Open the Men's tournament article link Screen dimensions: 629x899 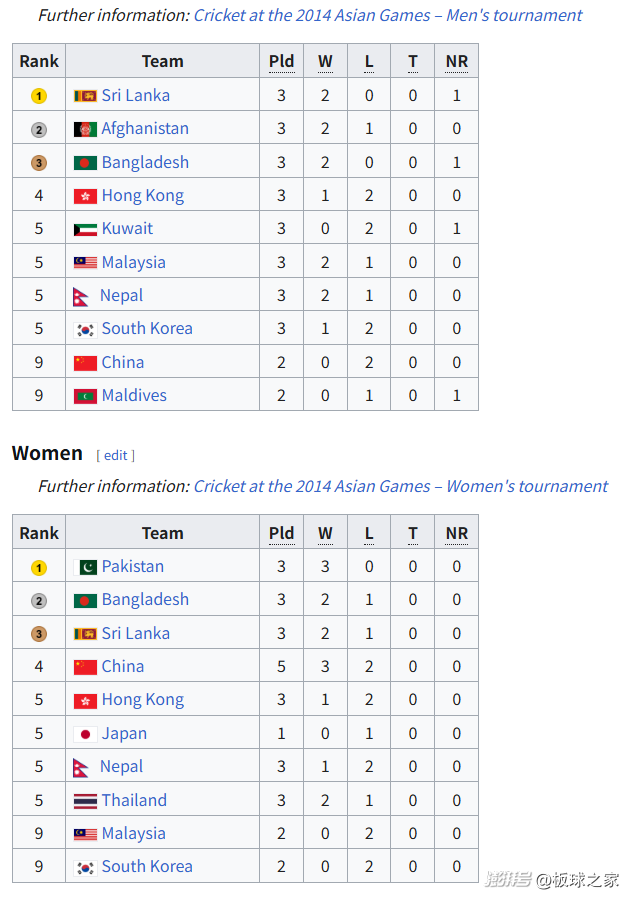pos(388,15)
